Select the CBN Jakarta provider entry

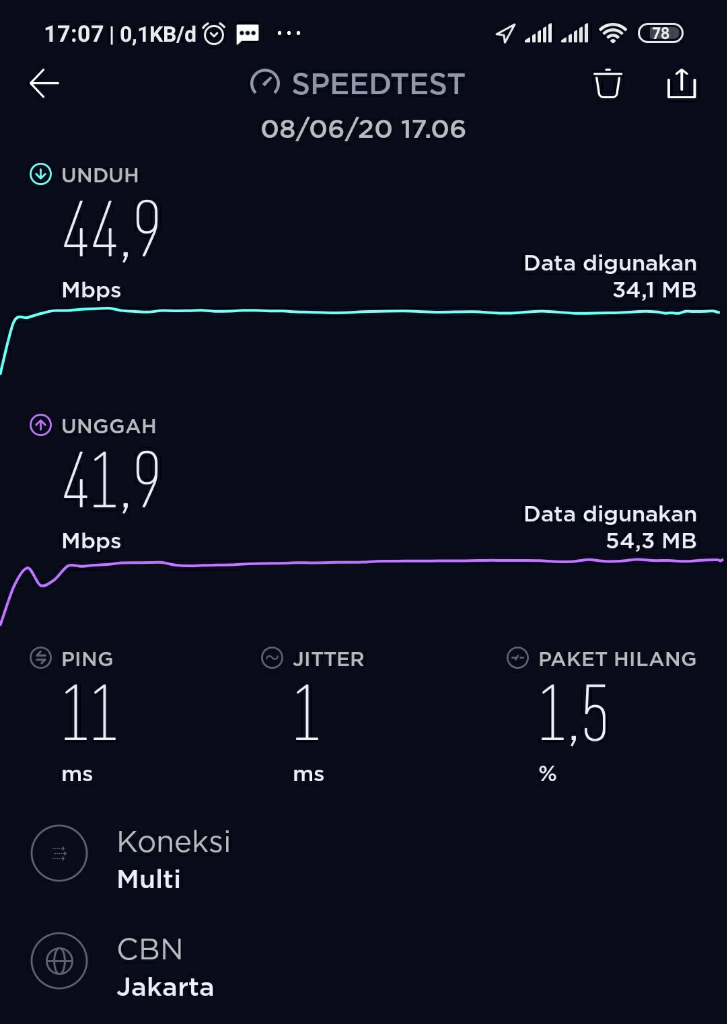tap(160, 965)
